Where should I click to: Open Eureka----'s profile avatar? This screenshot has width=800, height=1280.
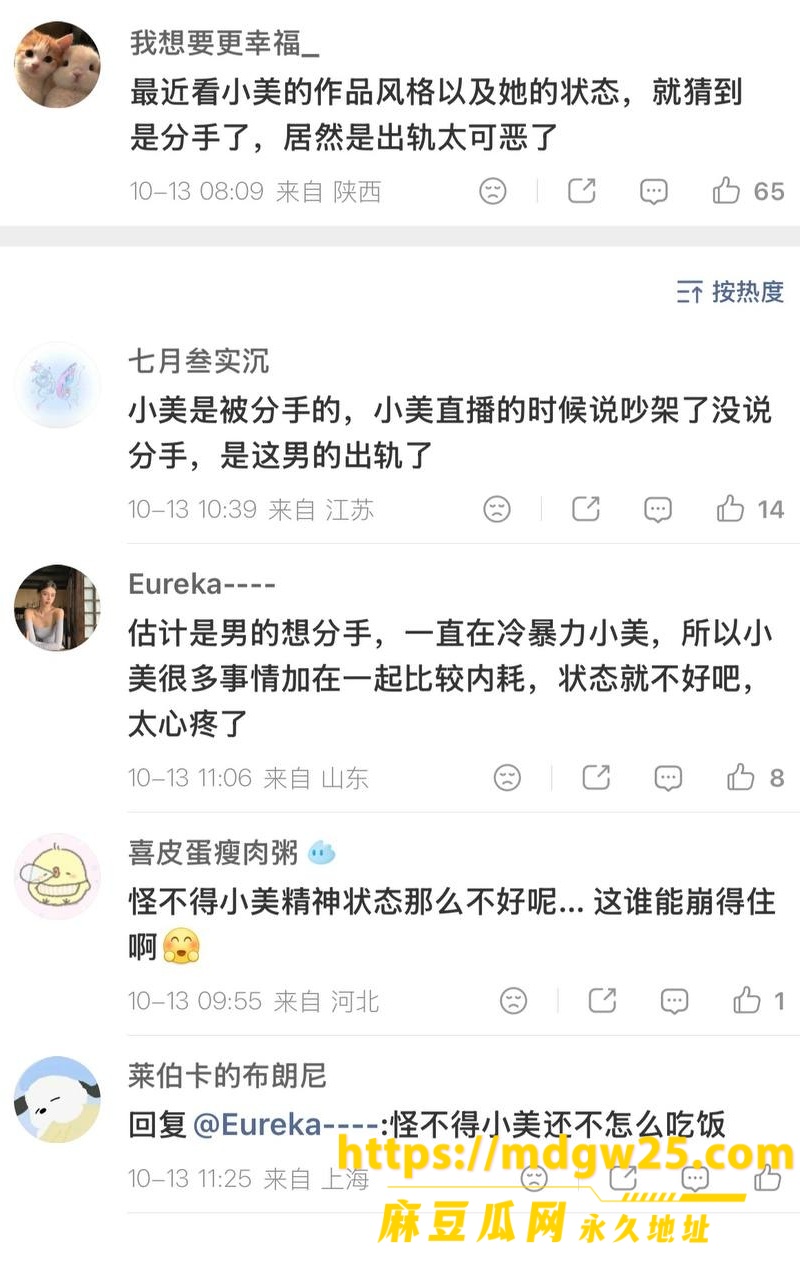pyautogui.click(x=57, y=608)
